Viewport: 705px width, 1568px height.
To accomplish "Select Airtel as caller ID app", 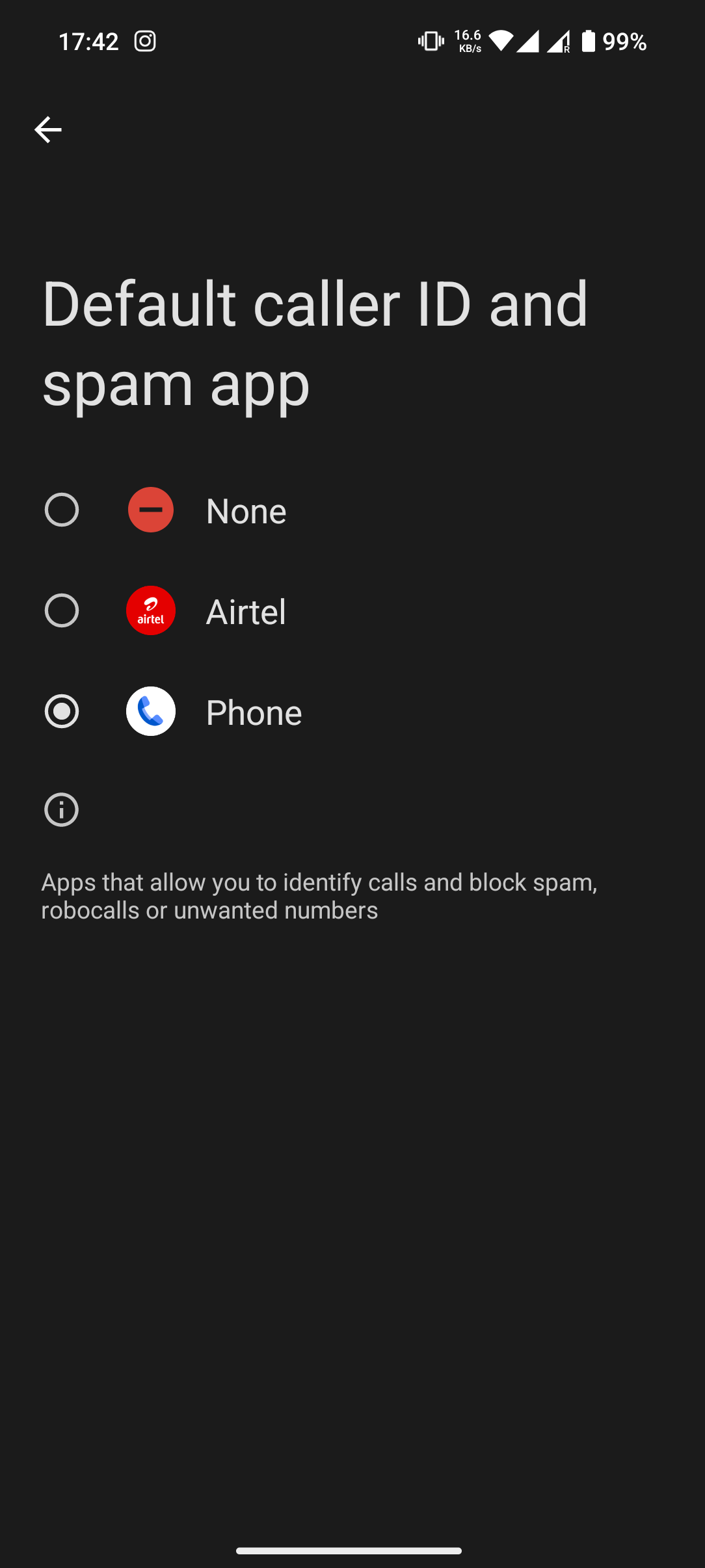I will coord(61,610).
